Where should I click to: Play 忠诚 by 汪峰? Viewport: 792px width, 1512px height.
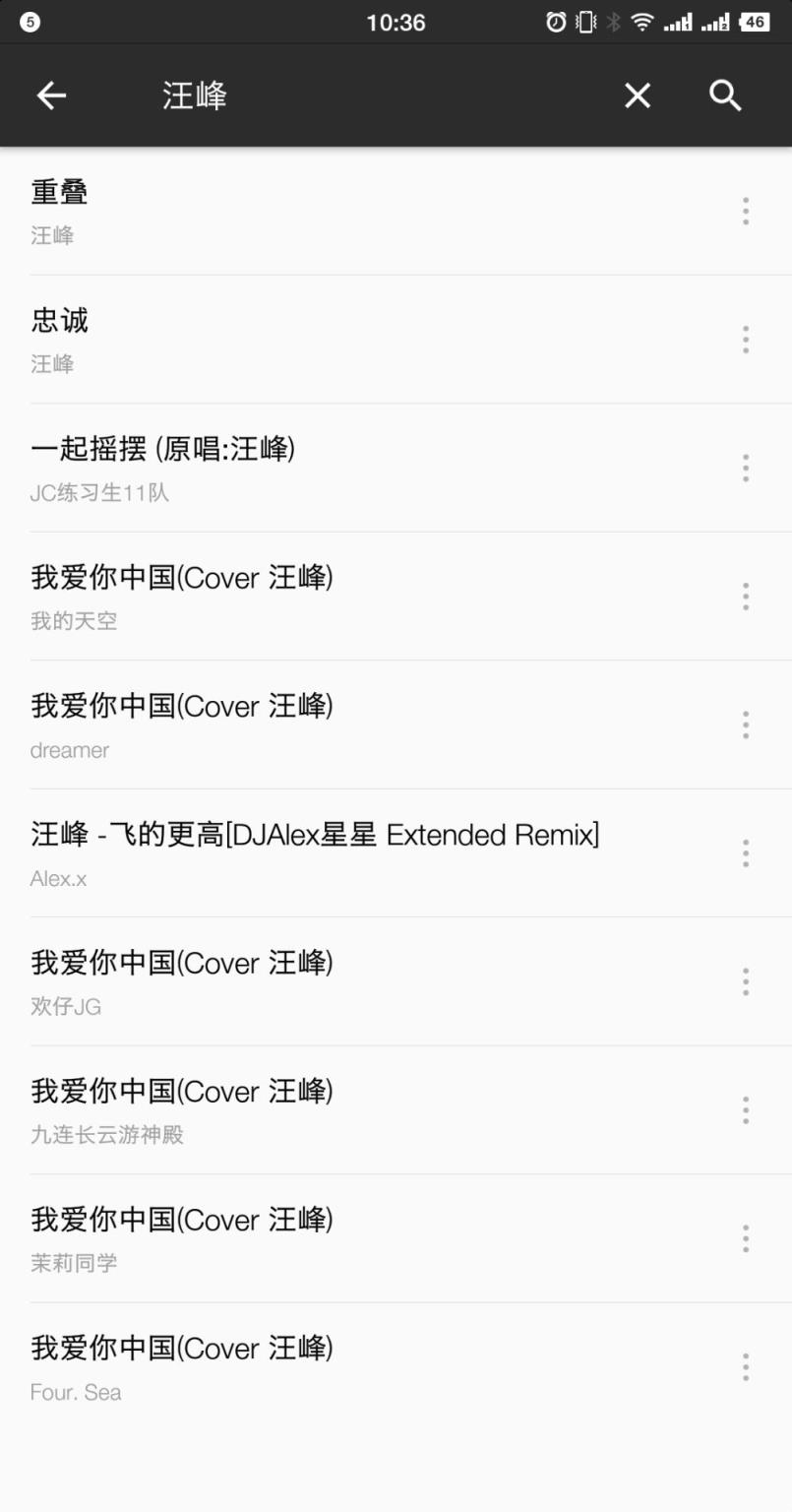point(295,340)
